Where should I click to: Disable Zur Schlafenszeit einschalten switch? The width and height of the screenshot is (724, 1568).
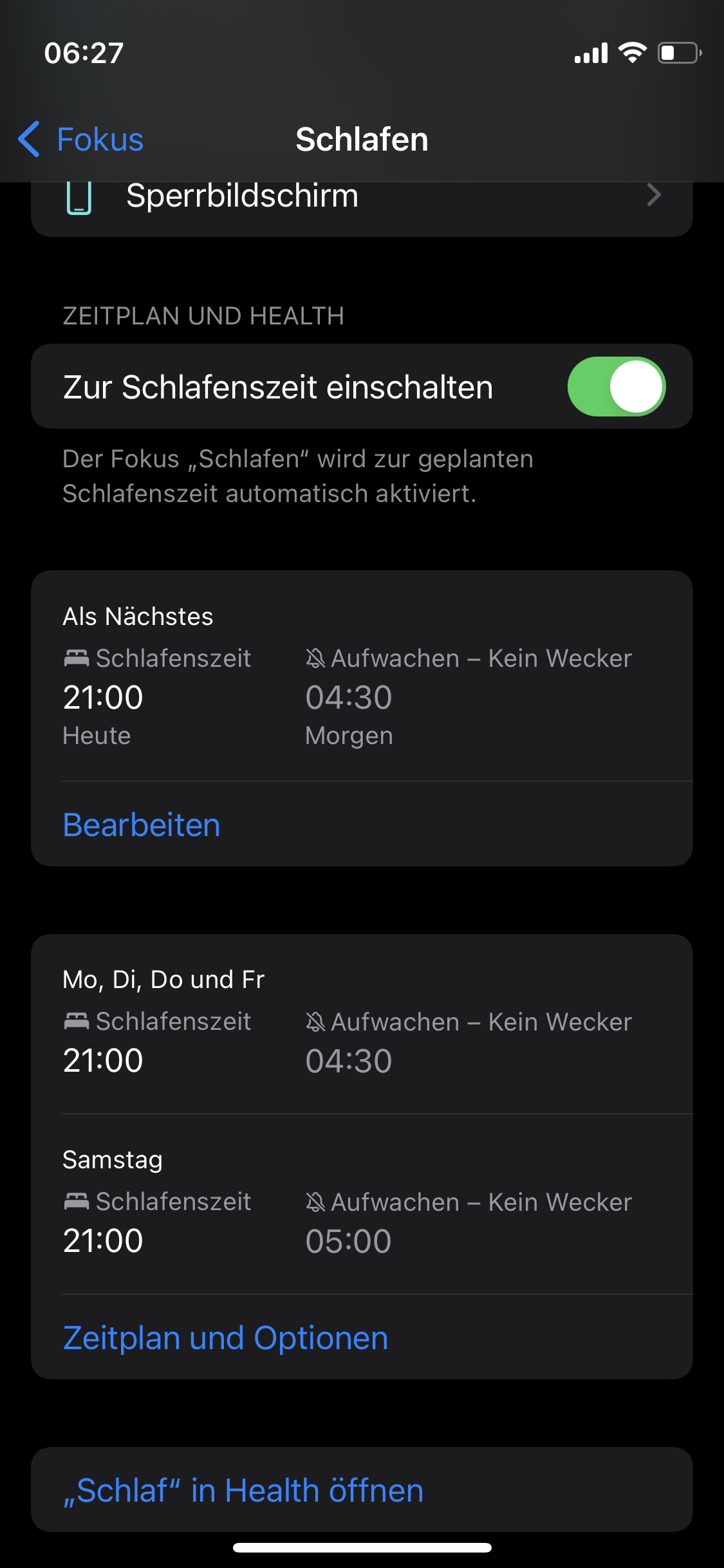[x=616, y=387]
